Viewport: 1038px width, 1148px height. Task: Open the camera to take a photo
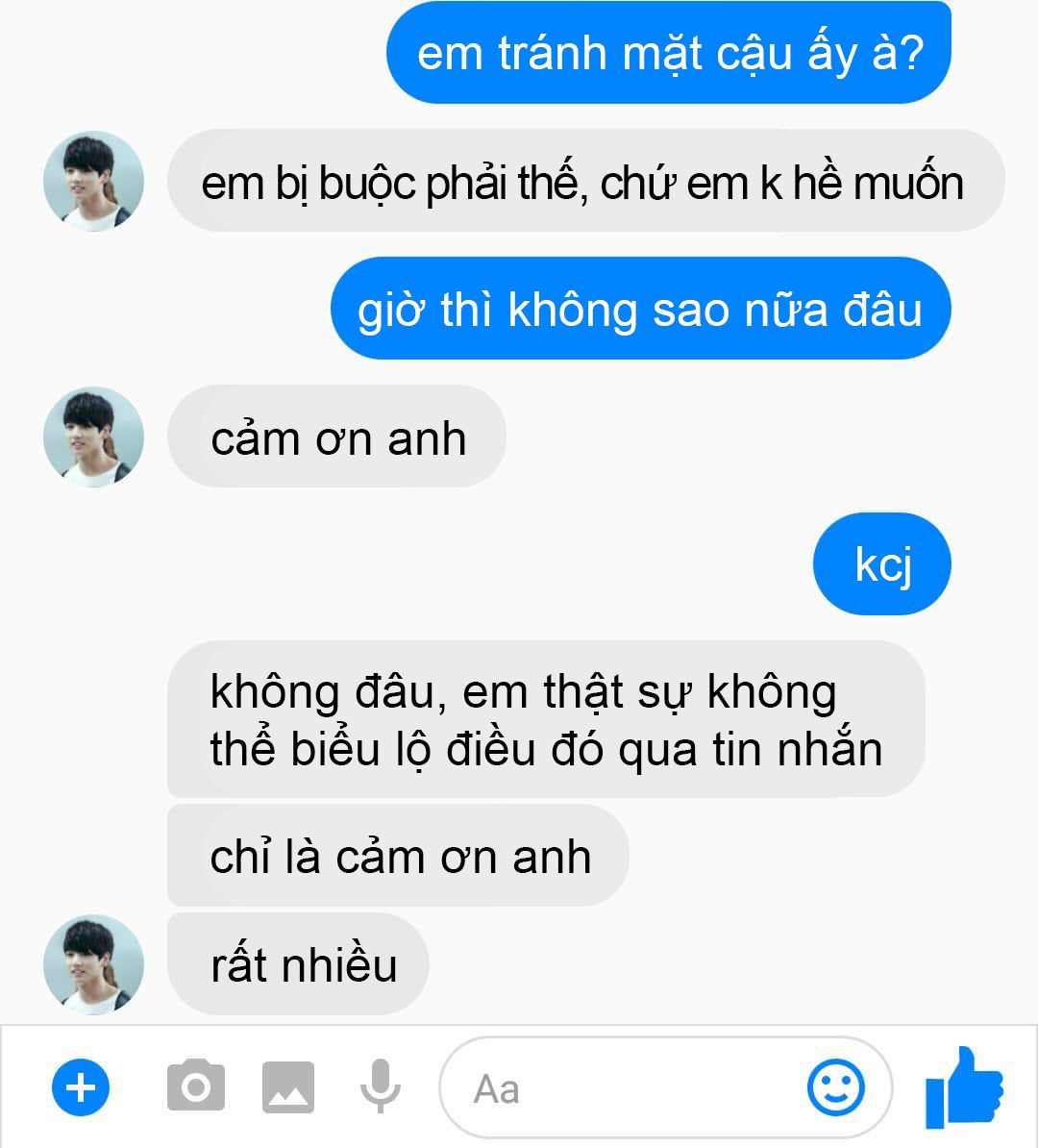pyautogui.click(x=196, y=1086)
